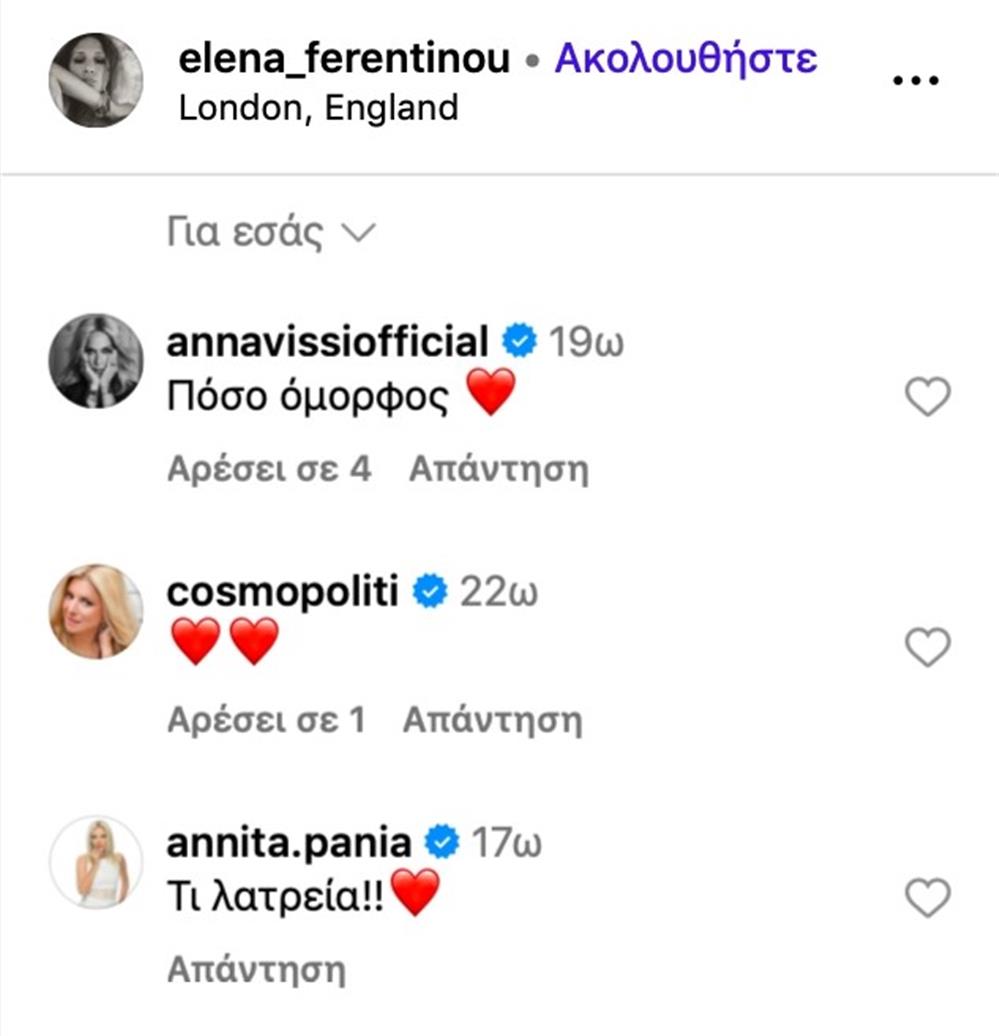999x1036 pixels.
Task: Open annavissiofficial's profile picture
Action: tap(95, 360)
